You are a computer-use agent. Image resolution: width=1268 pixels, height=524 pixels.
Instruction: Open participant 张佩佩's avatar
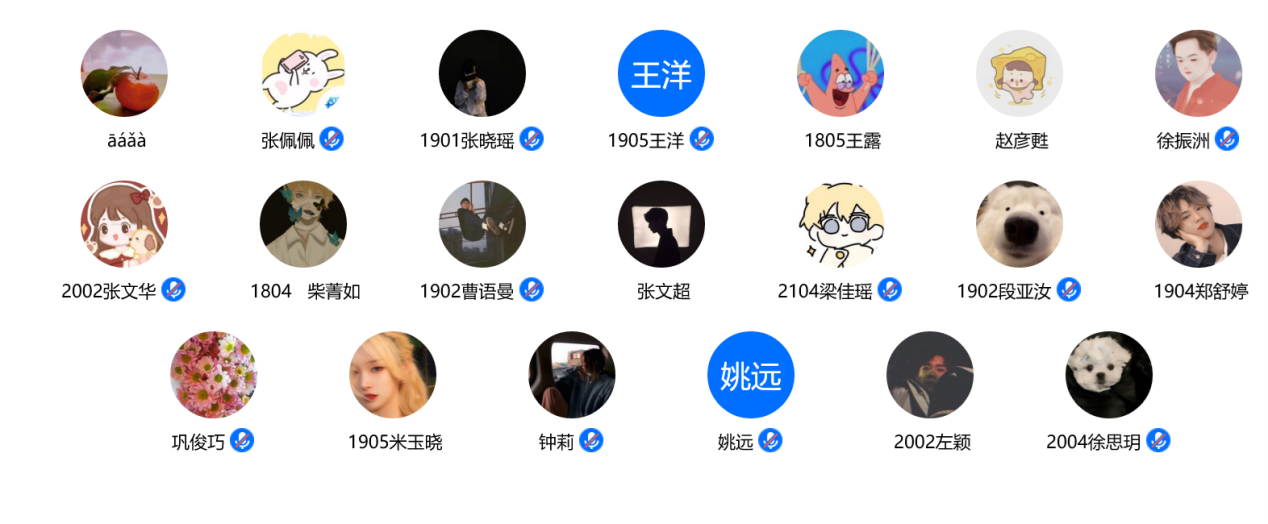(x=303, y=74)
